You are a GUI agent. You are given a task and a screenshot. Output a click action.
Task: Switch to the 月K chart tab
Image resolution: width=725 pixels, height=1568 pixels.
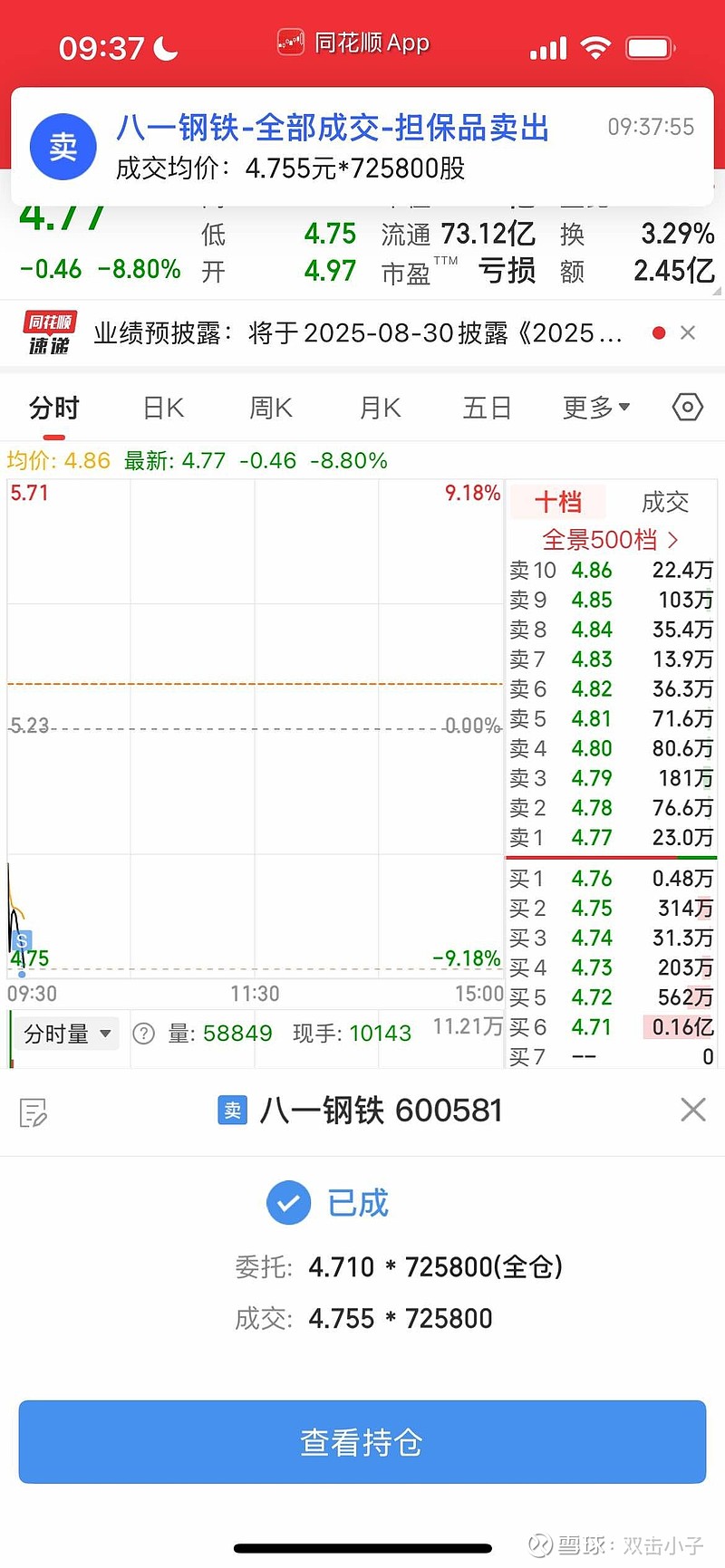click(x=380, y=409)
